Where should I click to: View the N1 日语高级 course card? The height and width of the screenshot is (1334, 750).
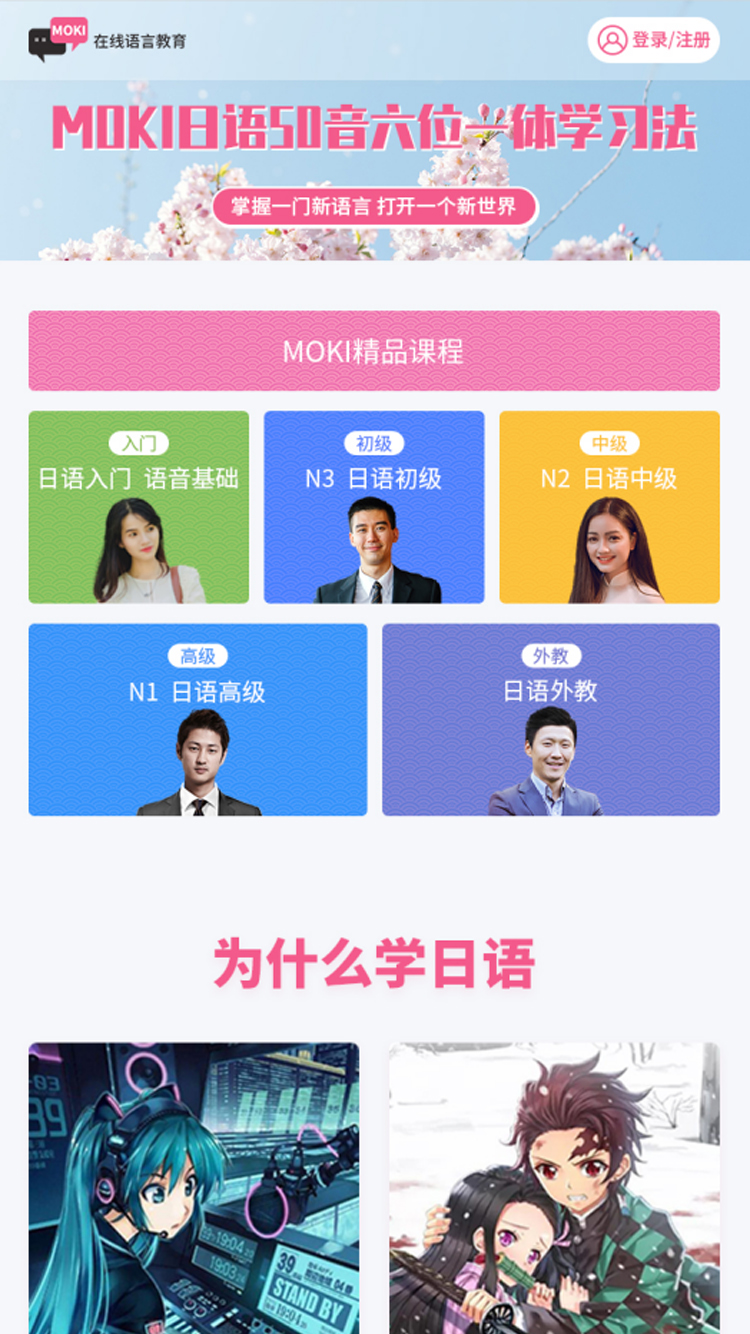tap(197, 720)
